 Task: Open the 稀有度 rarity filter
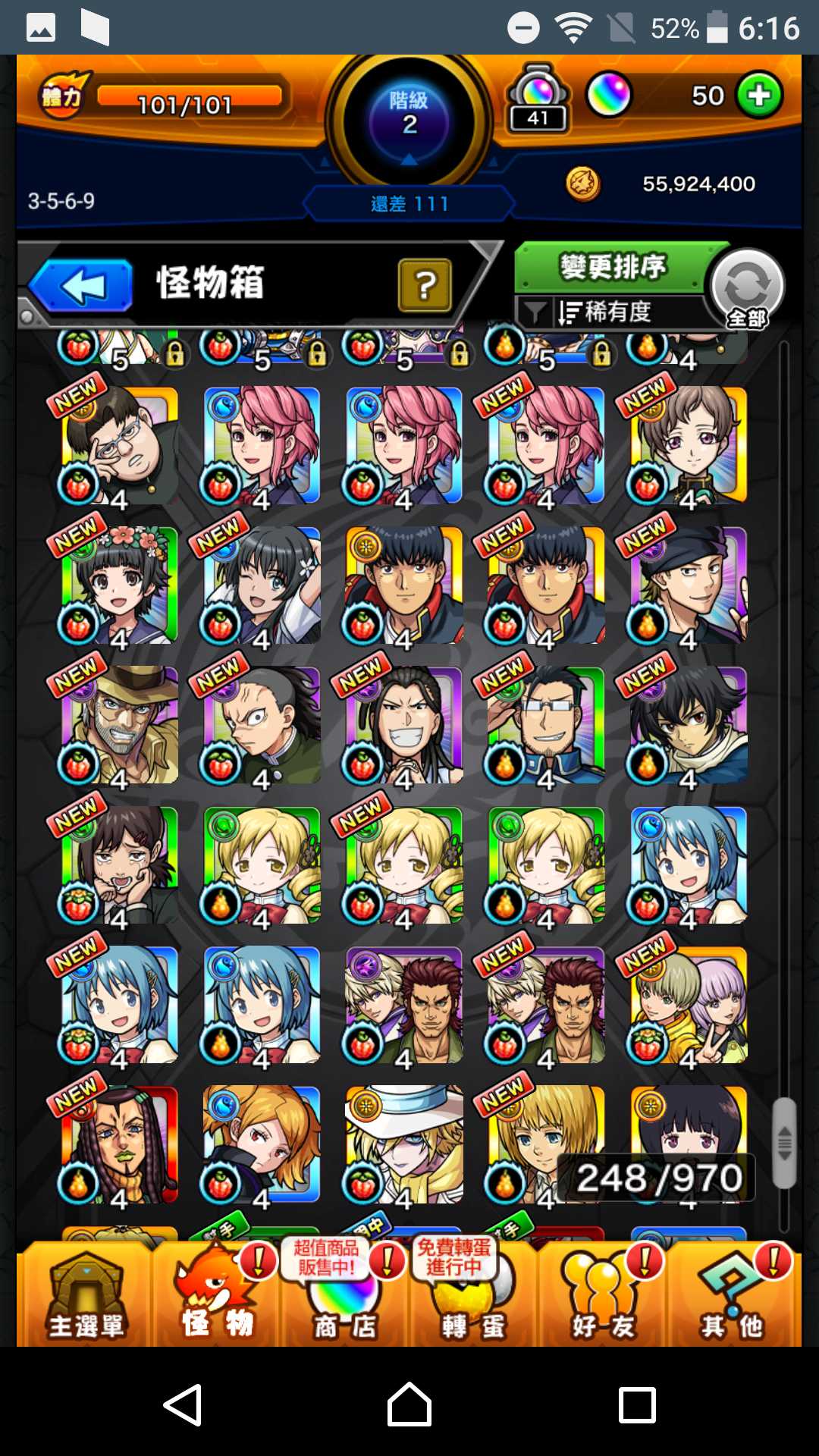coord(607,312)
